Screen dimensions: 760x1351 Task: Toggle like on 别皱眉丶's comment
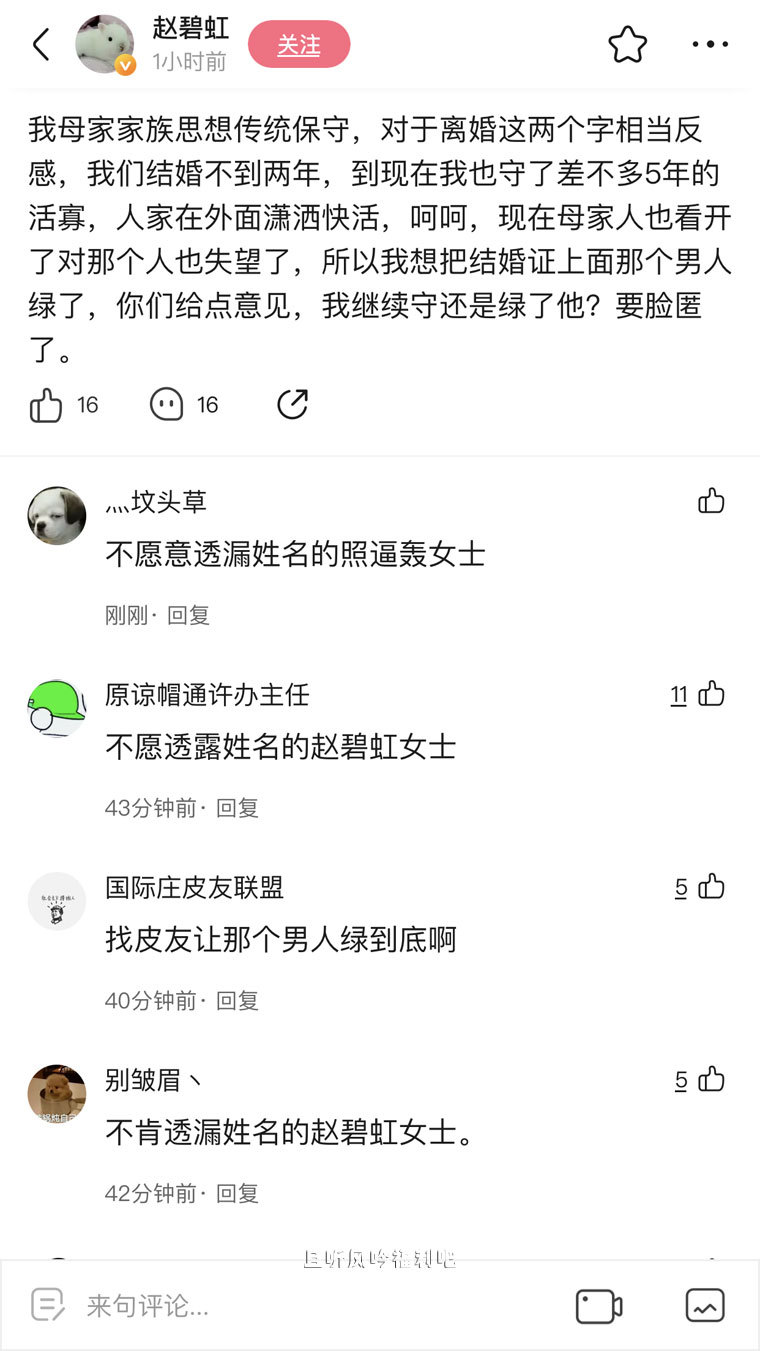pyautogui.click(x=710, y=1080)
